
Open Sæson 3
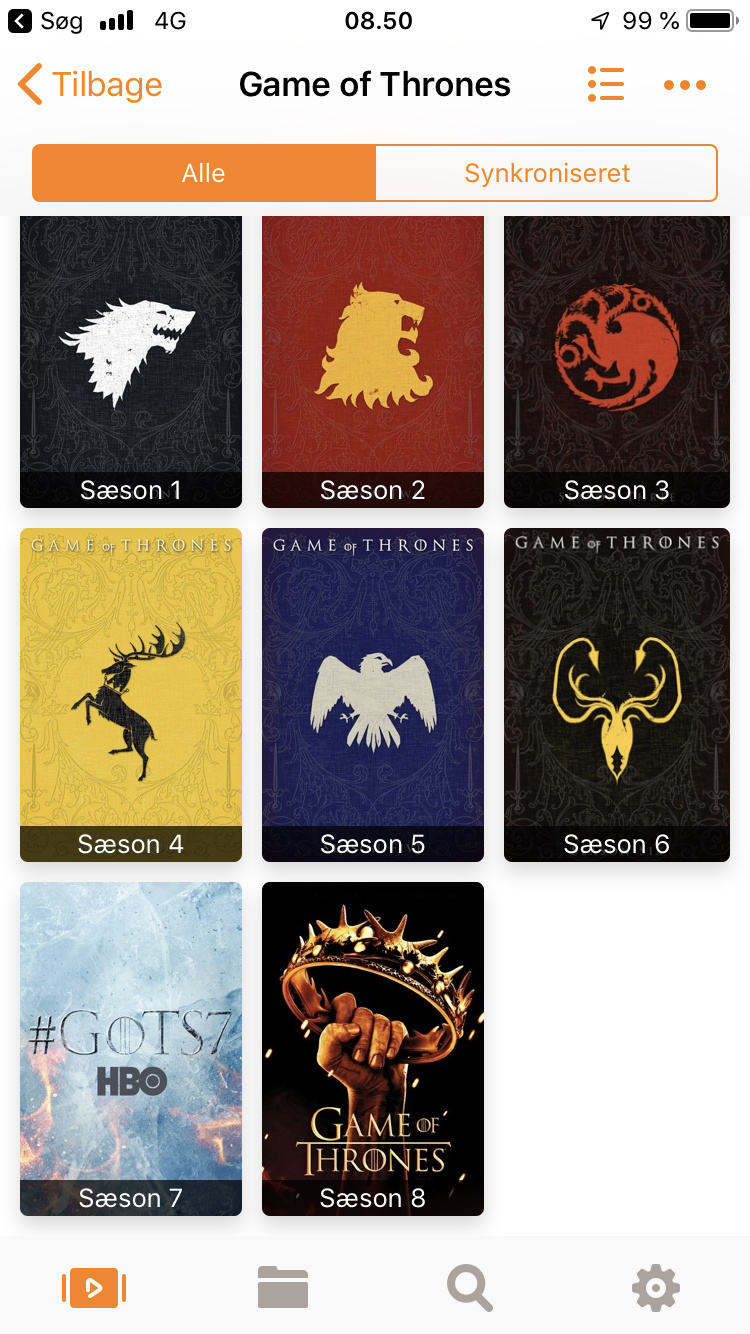tap(616, 360)
